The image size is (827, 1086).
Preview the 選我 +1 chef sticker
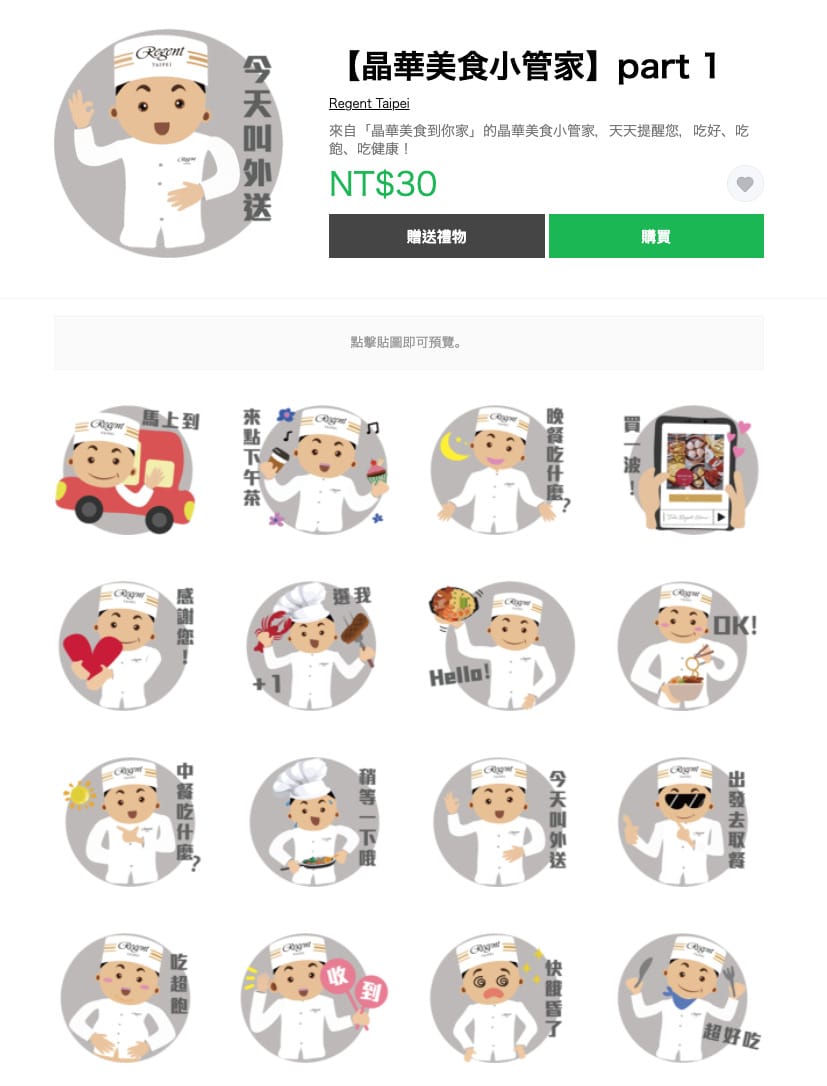[x=313, y=645]
